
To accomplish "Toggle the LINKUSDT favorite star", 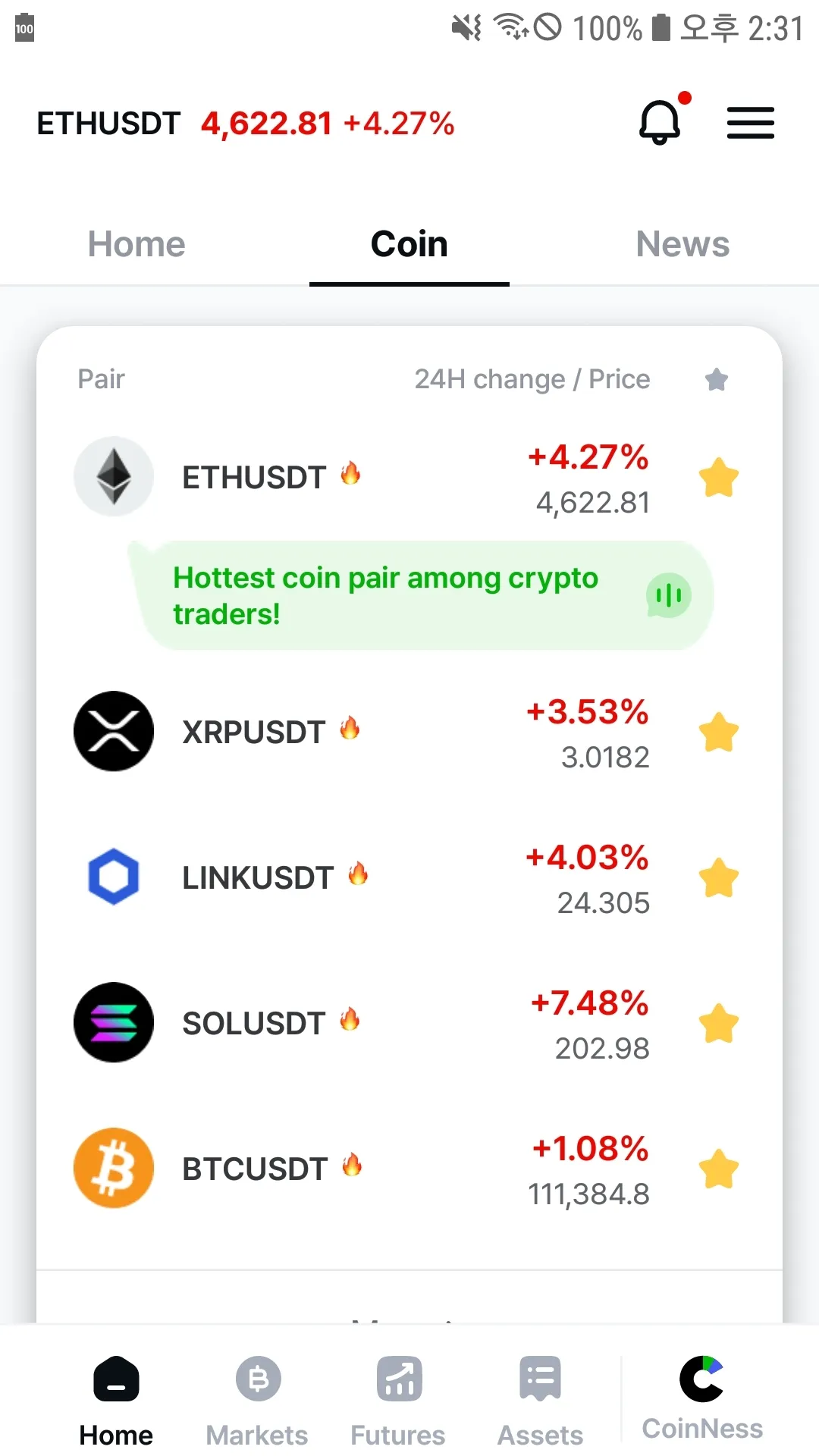I will pos(718,878).
